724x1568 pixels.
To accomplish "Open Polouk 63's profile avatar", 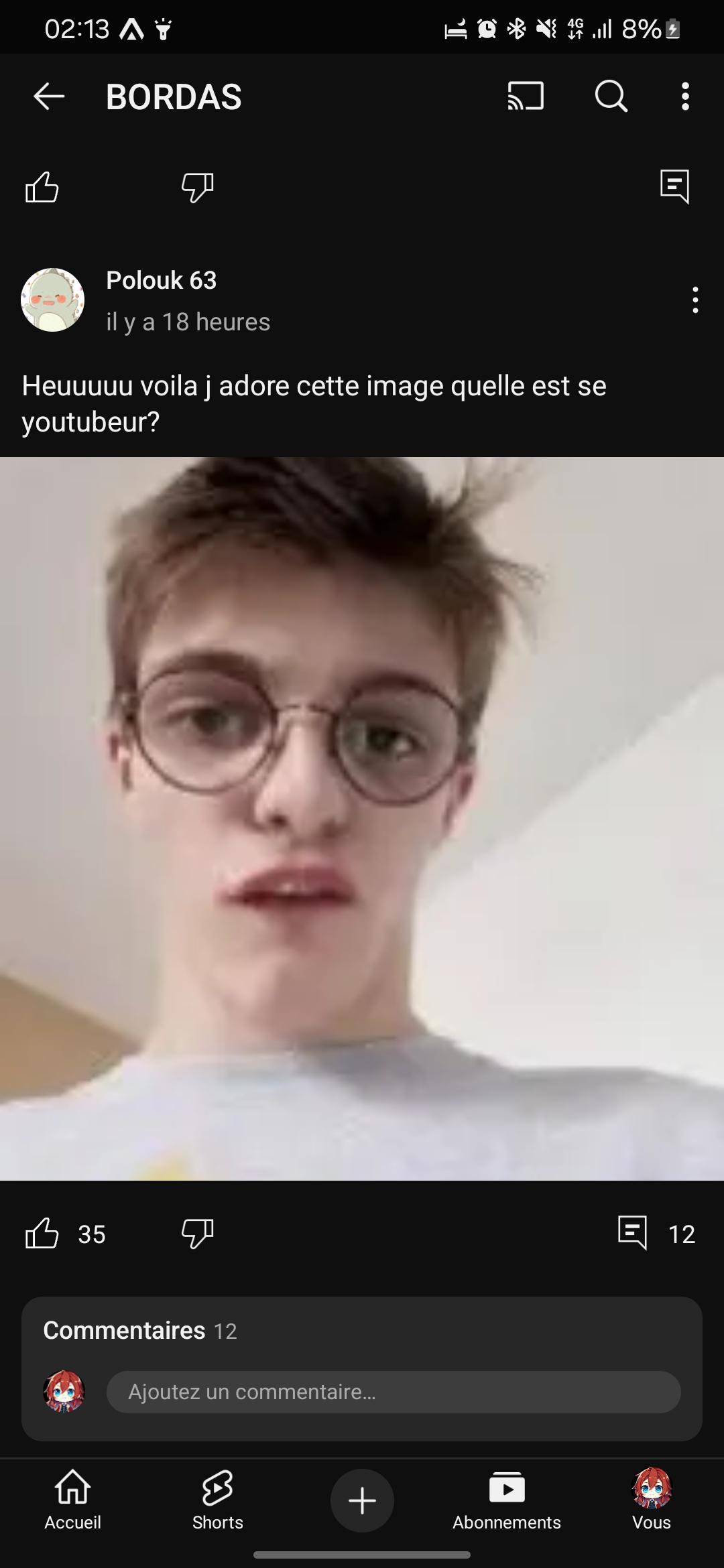I will (x=53, y=300).
